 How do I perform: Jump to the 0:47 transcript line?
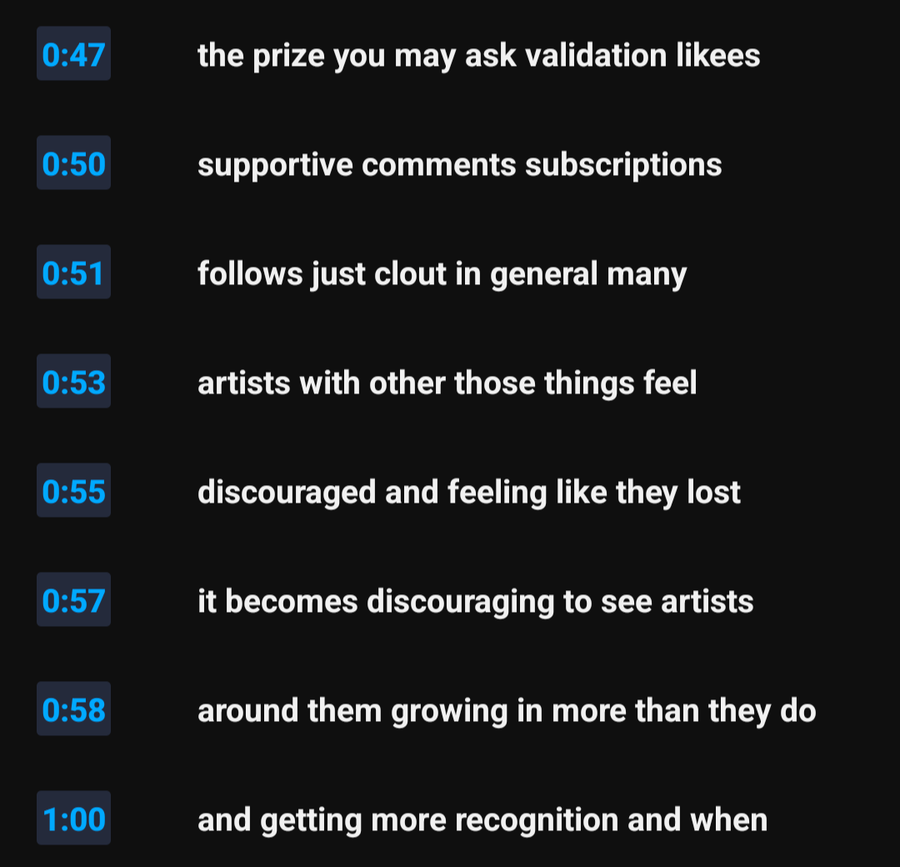tap(73, 54)
